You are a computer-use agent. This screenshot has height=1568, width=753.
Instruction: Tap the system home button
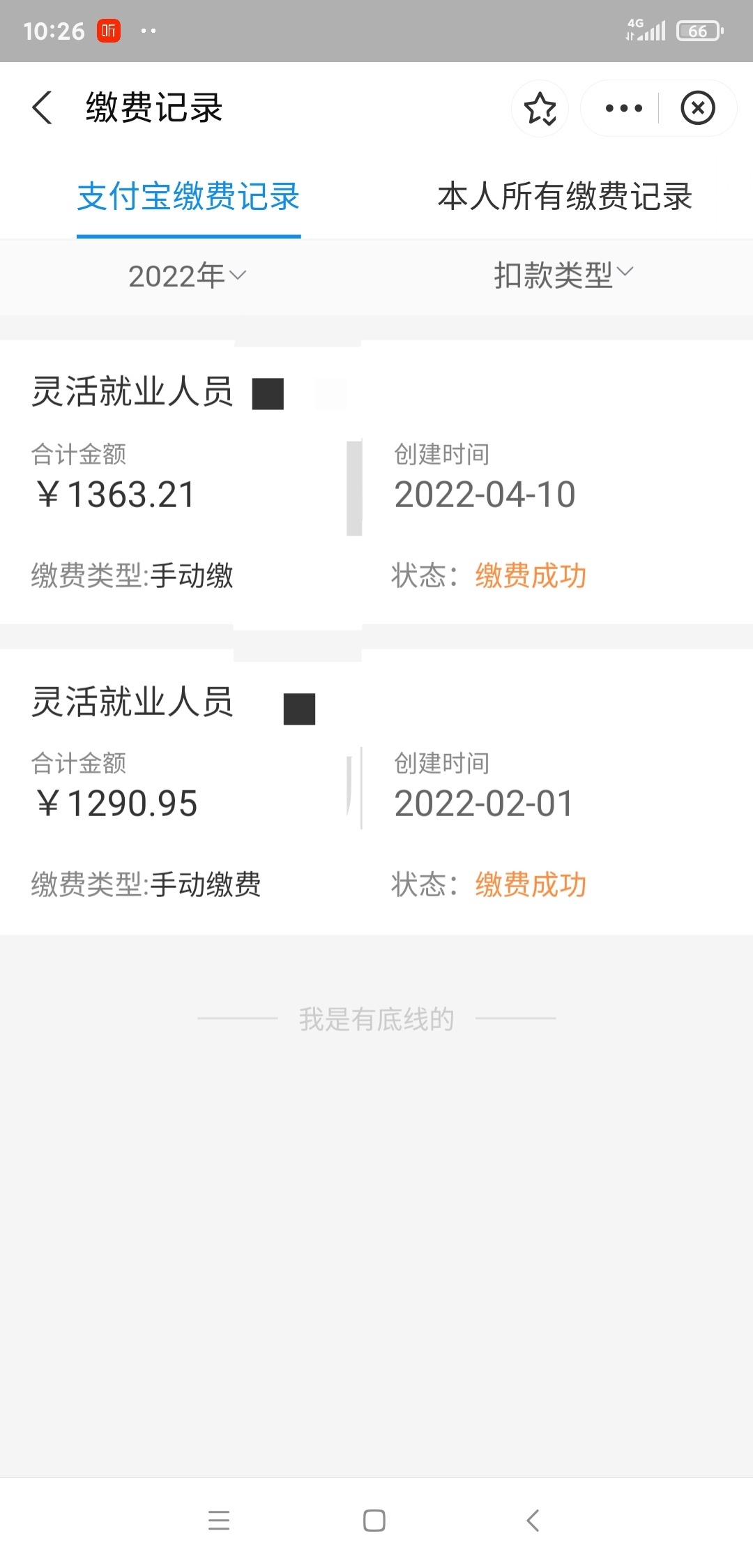click(374, 1521)
